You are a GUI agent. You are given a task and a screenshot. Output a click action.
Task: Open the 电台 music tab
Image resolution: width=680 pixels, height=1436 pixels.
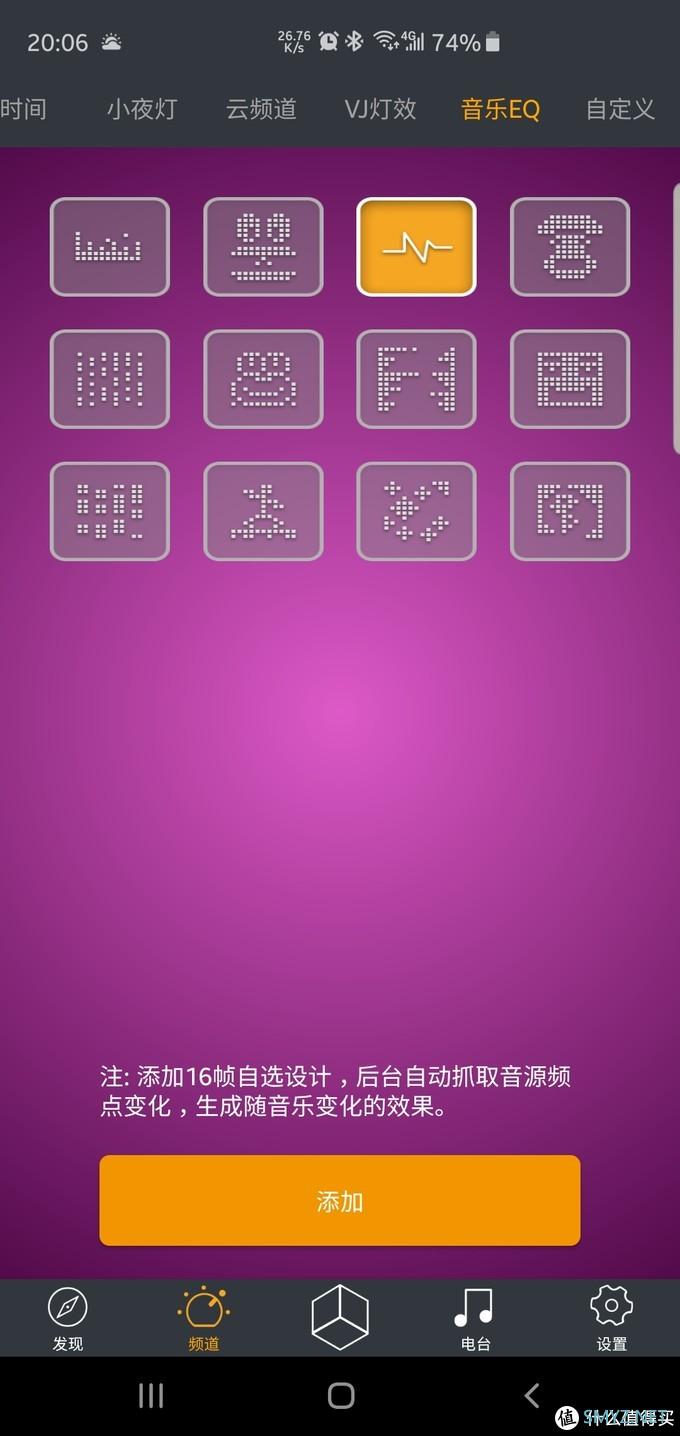(x=475, y=1318)
